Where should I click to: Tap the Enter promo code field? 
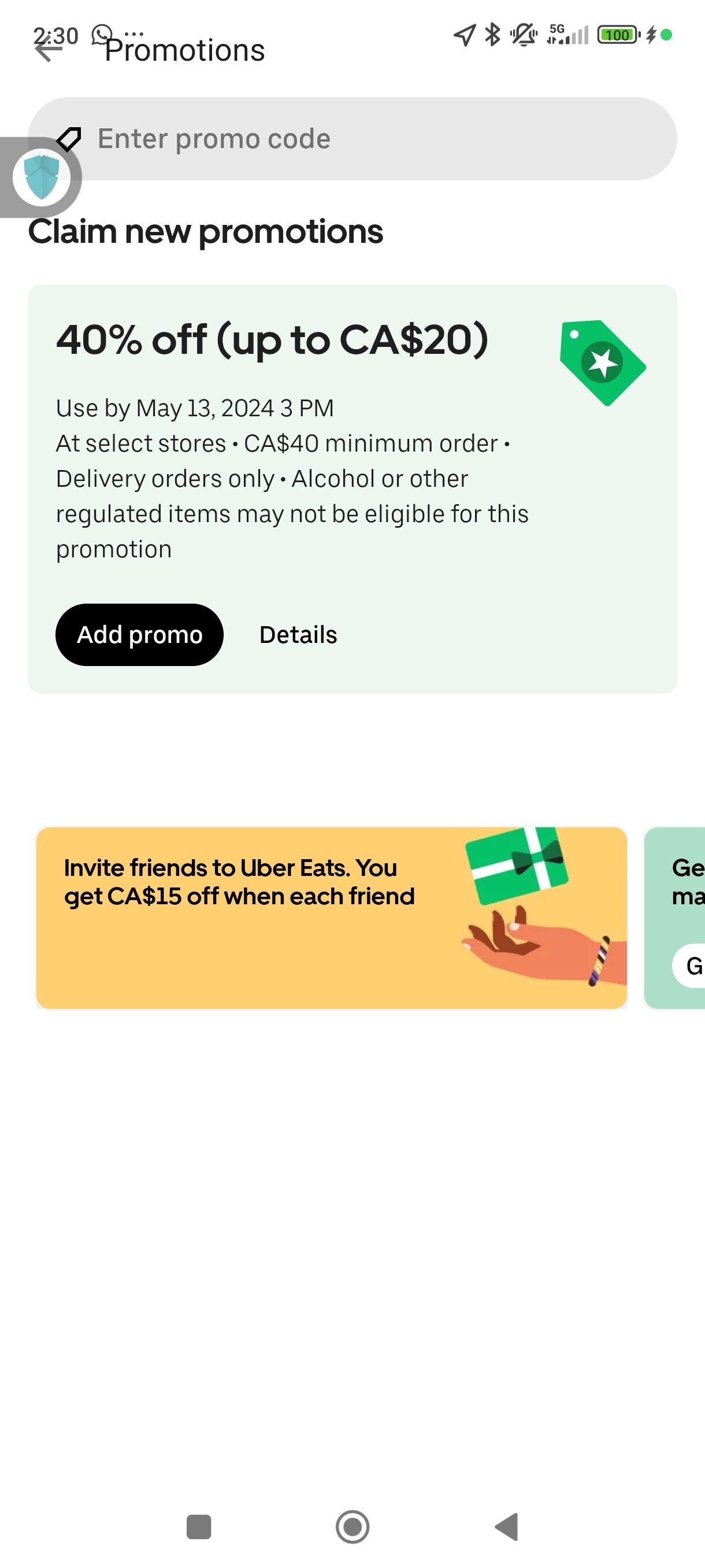coord(353,139)
